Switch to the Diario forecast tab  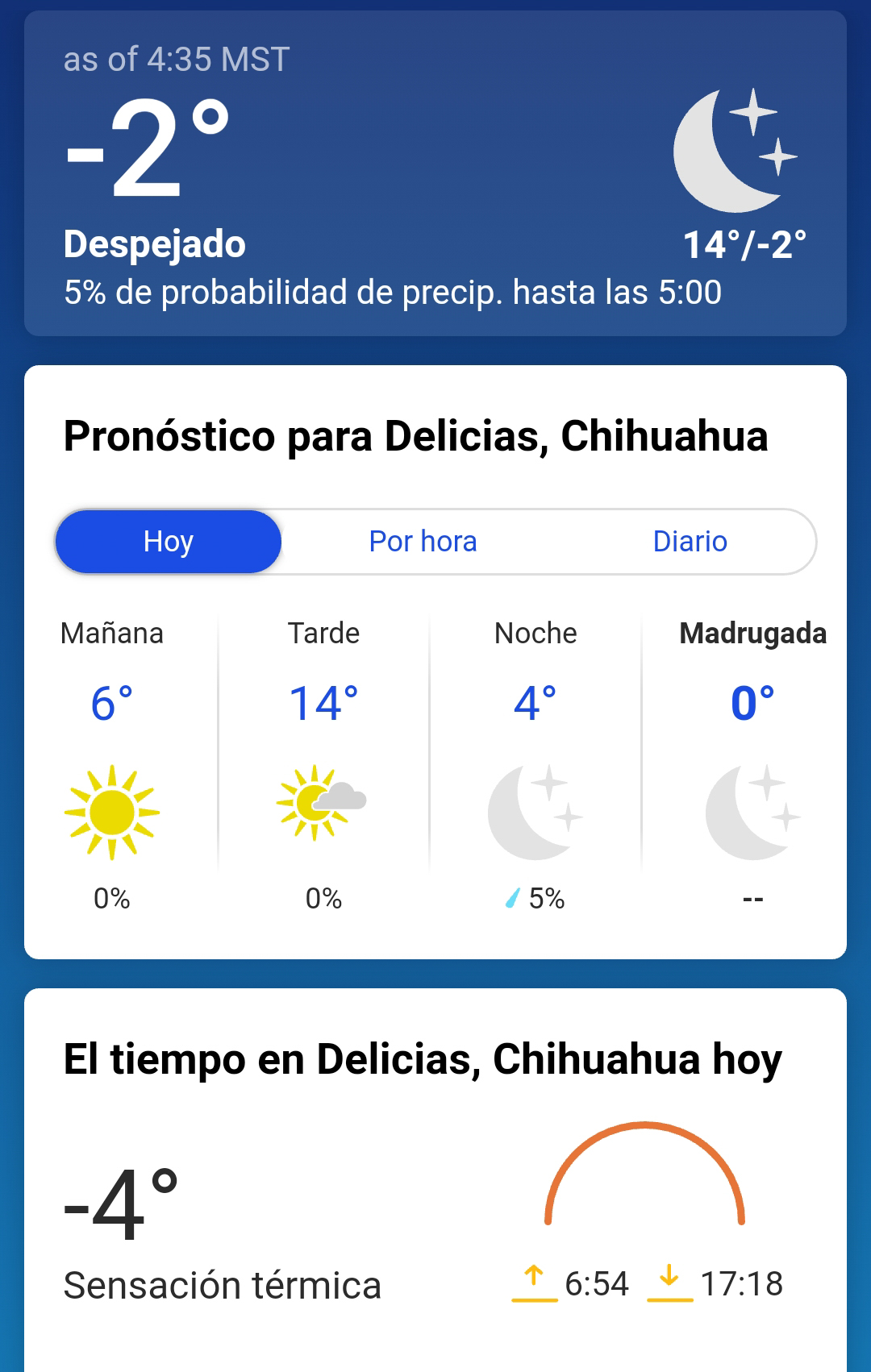(x=690, y=542)
